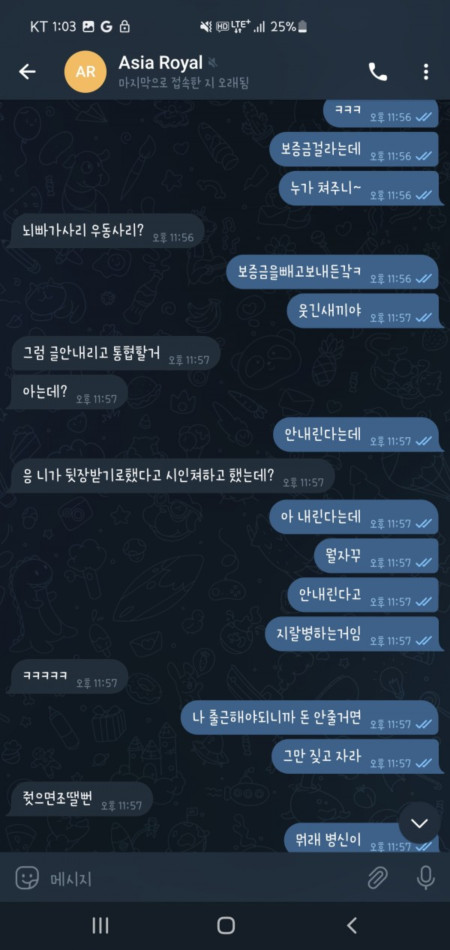The width and height of the screenshot is (450, 950).
Task: Open the Asia Royal profile header
Action: click(x=182, y=72)
